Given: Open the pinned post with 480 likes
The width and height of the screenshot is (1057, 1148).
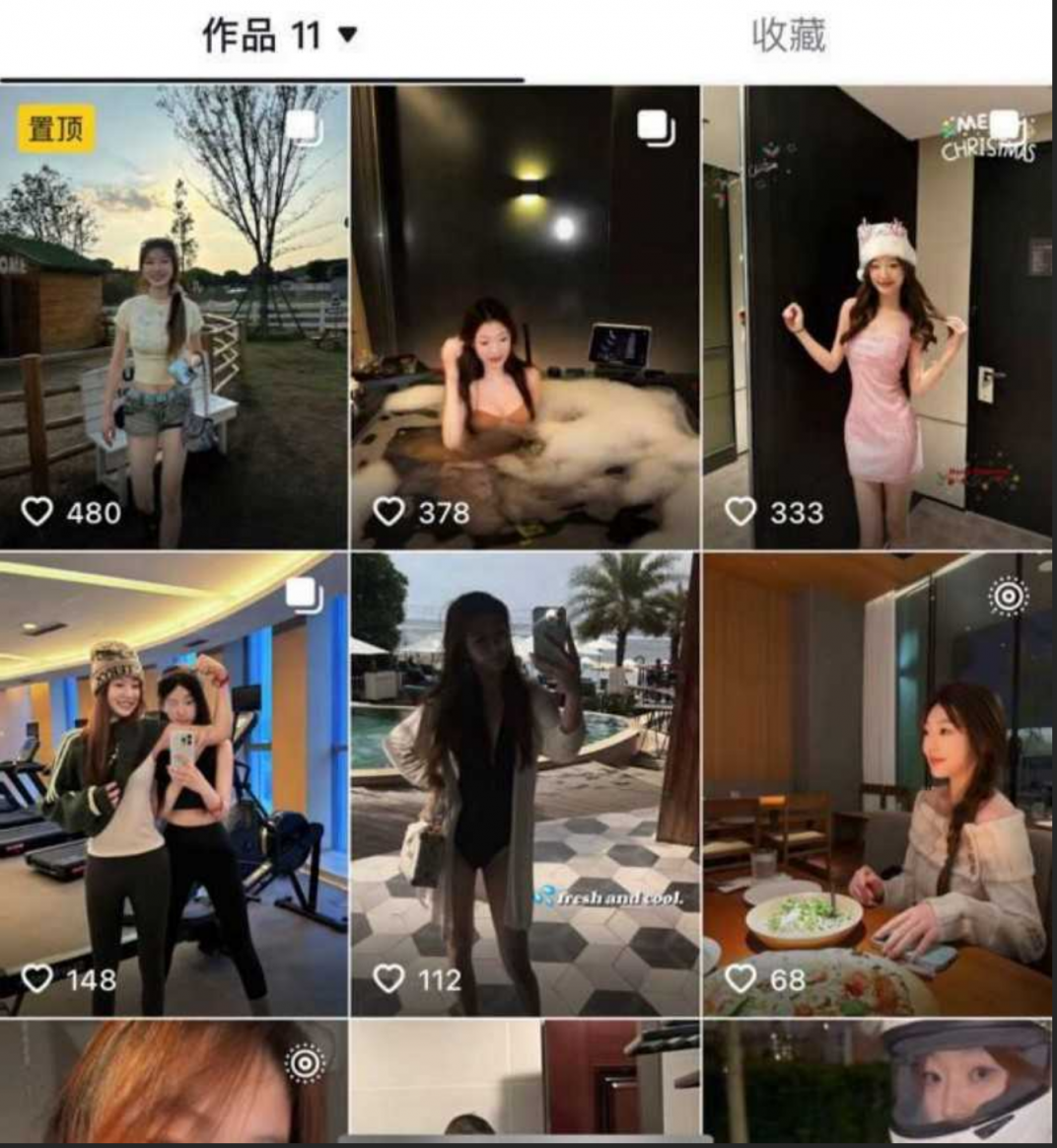Looking at the screenshot, I should pos(174,316).
